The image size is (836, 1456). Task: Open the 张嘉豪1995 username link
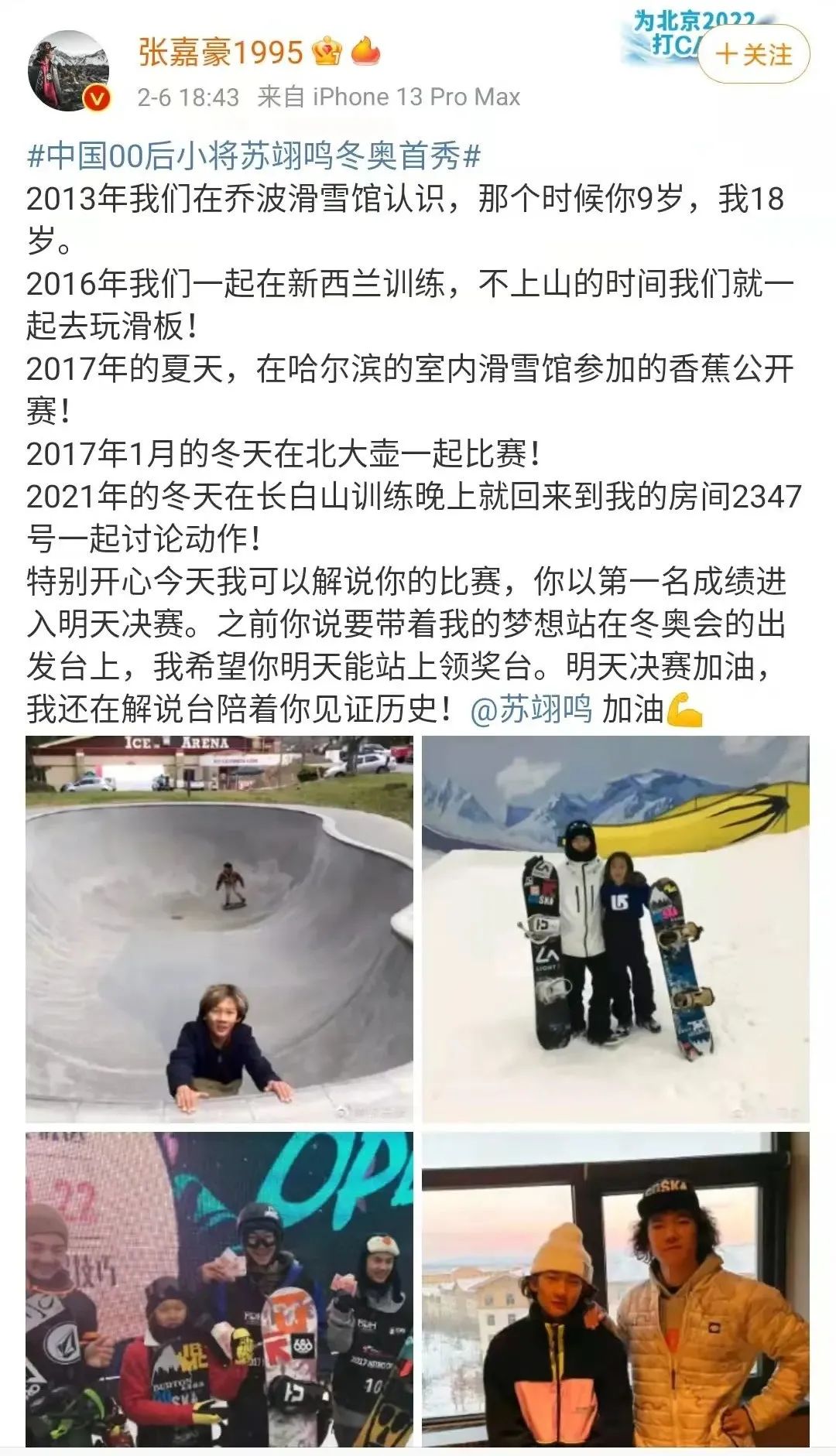pyautogui.click(x=221, y=52)
